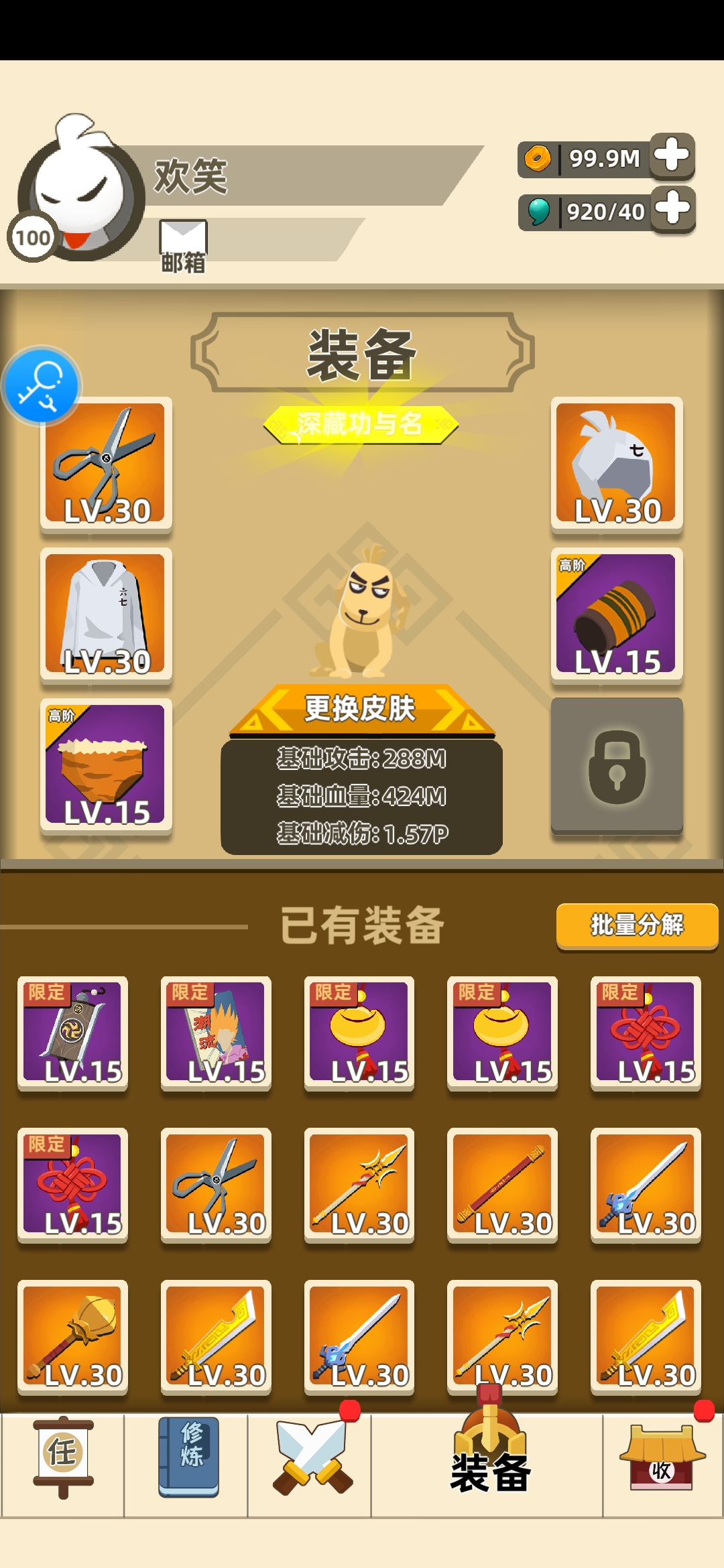Screen dimensions: 724x1568
Task: Add more gold coins
Action: pos(672,156)
